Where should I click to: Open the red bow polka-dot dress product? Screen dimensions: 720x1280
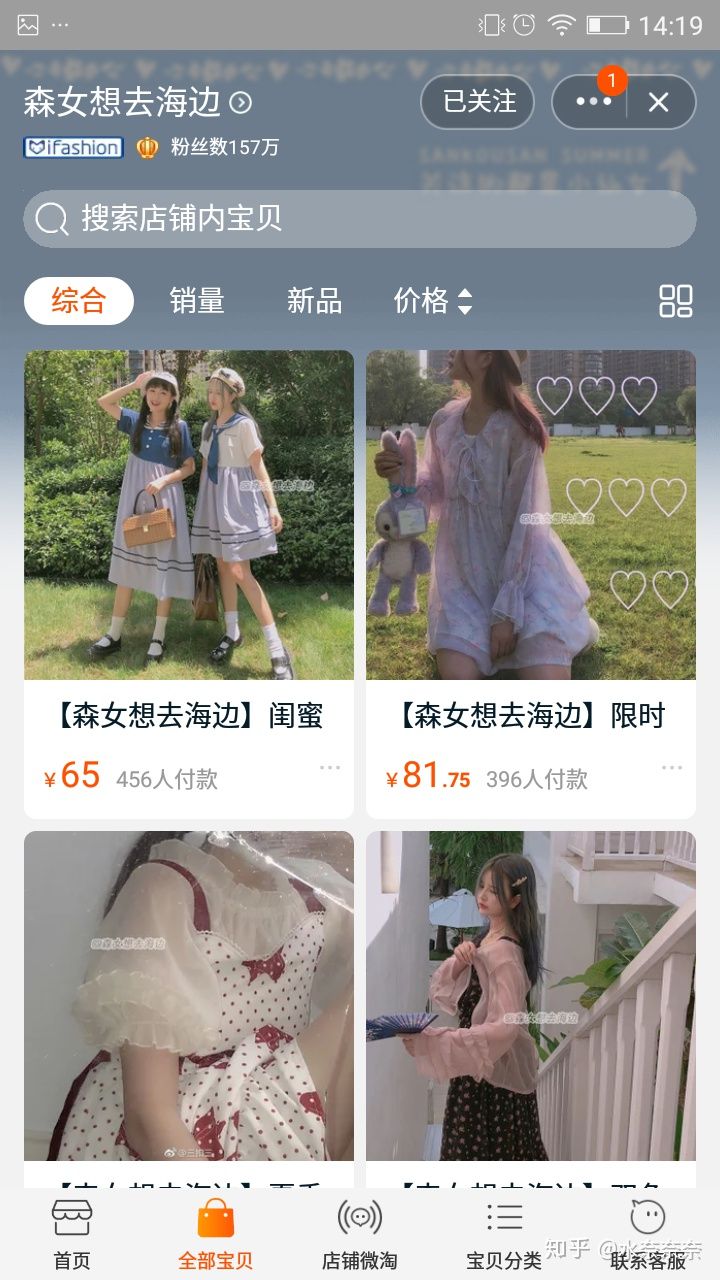click(189, 996)
